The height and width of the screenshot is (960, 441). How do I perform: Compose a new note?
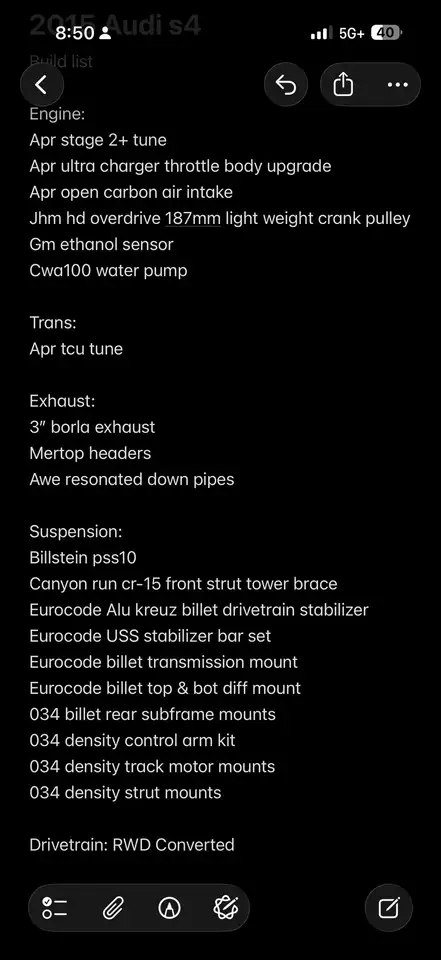[x=389, y=907]
